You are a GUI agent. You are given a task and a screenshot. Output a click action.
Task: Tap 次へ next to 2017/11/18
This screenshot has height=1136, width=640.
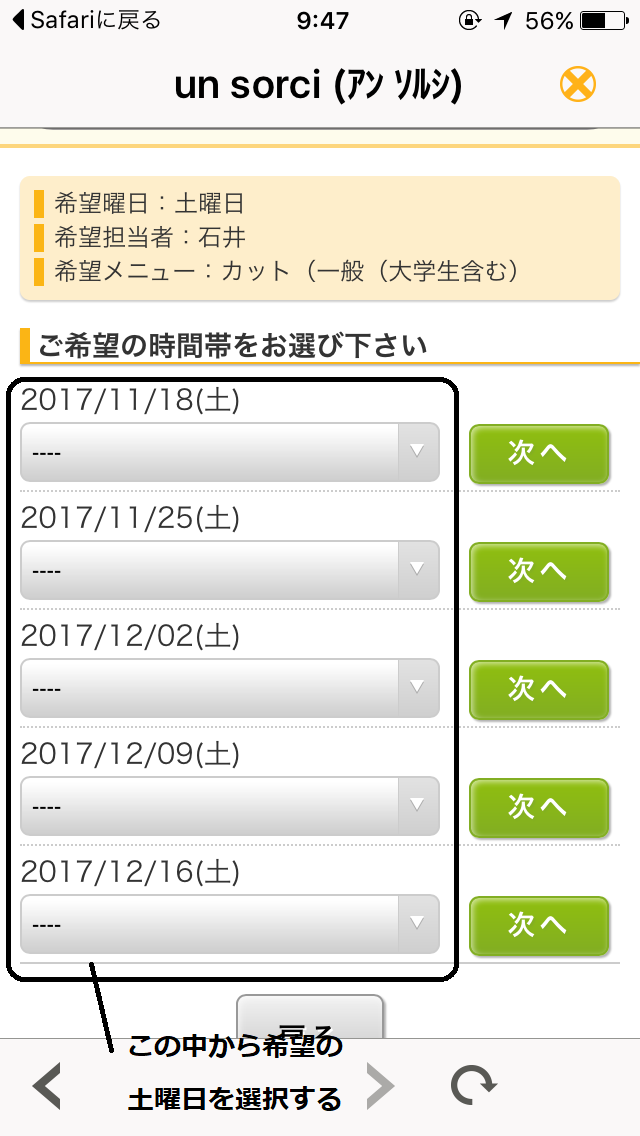[x=539, y=454]
